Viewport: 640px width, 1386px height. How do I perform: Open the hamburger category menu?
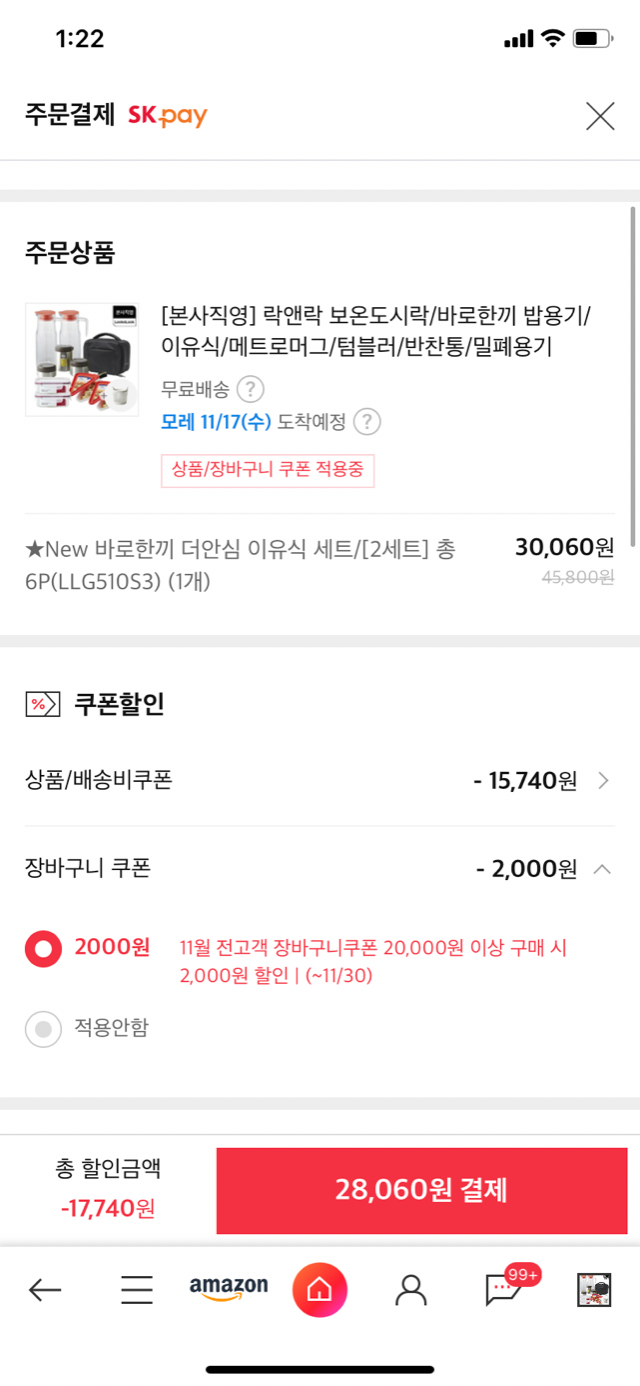pyautogui.click(x=137, y=1290)
